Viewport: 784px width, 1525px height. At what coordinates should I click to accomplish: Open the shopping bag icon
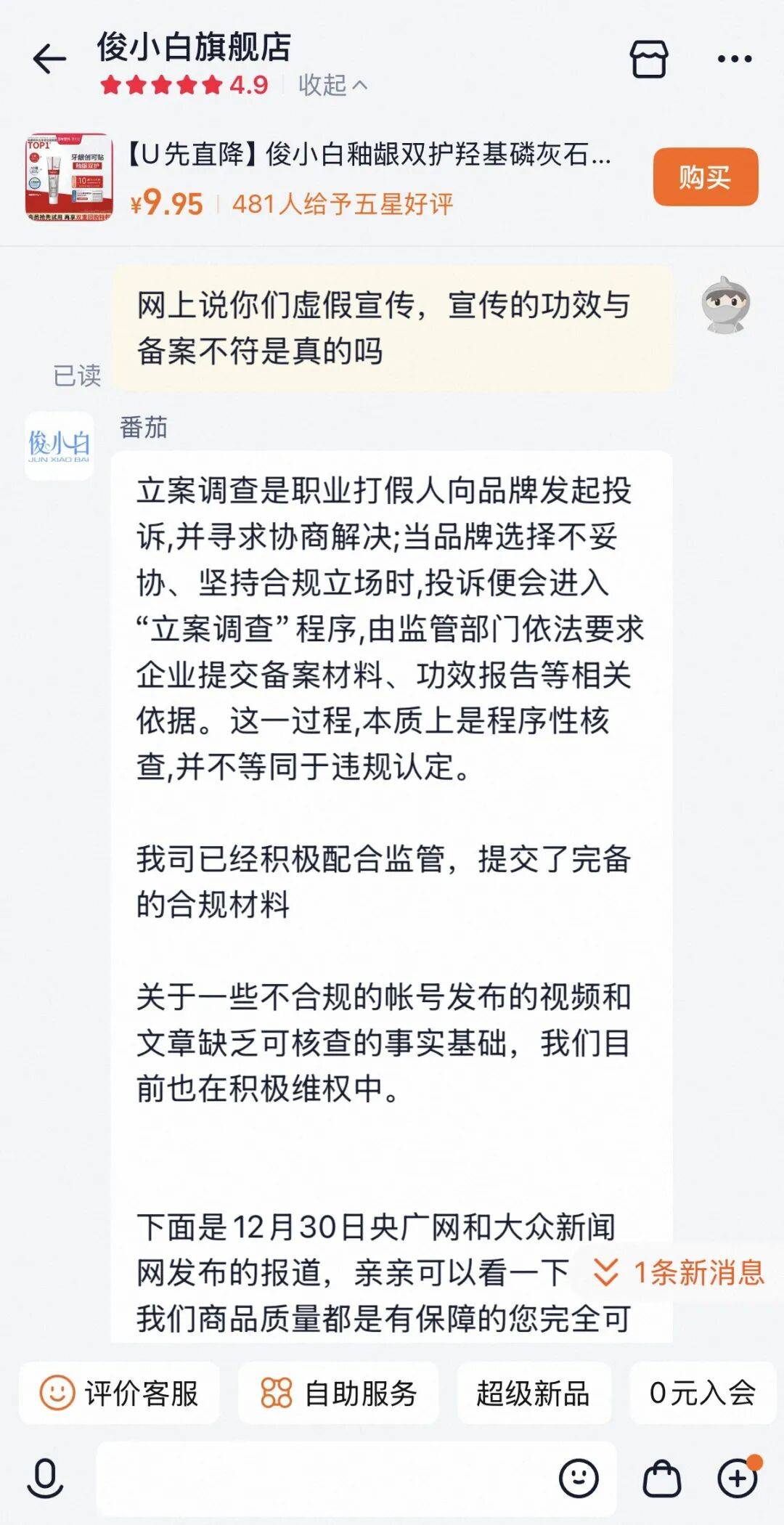pyautogui.click(x=662, y=1479)
